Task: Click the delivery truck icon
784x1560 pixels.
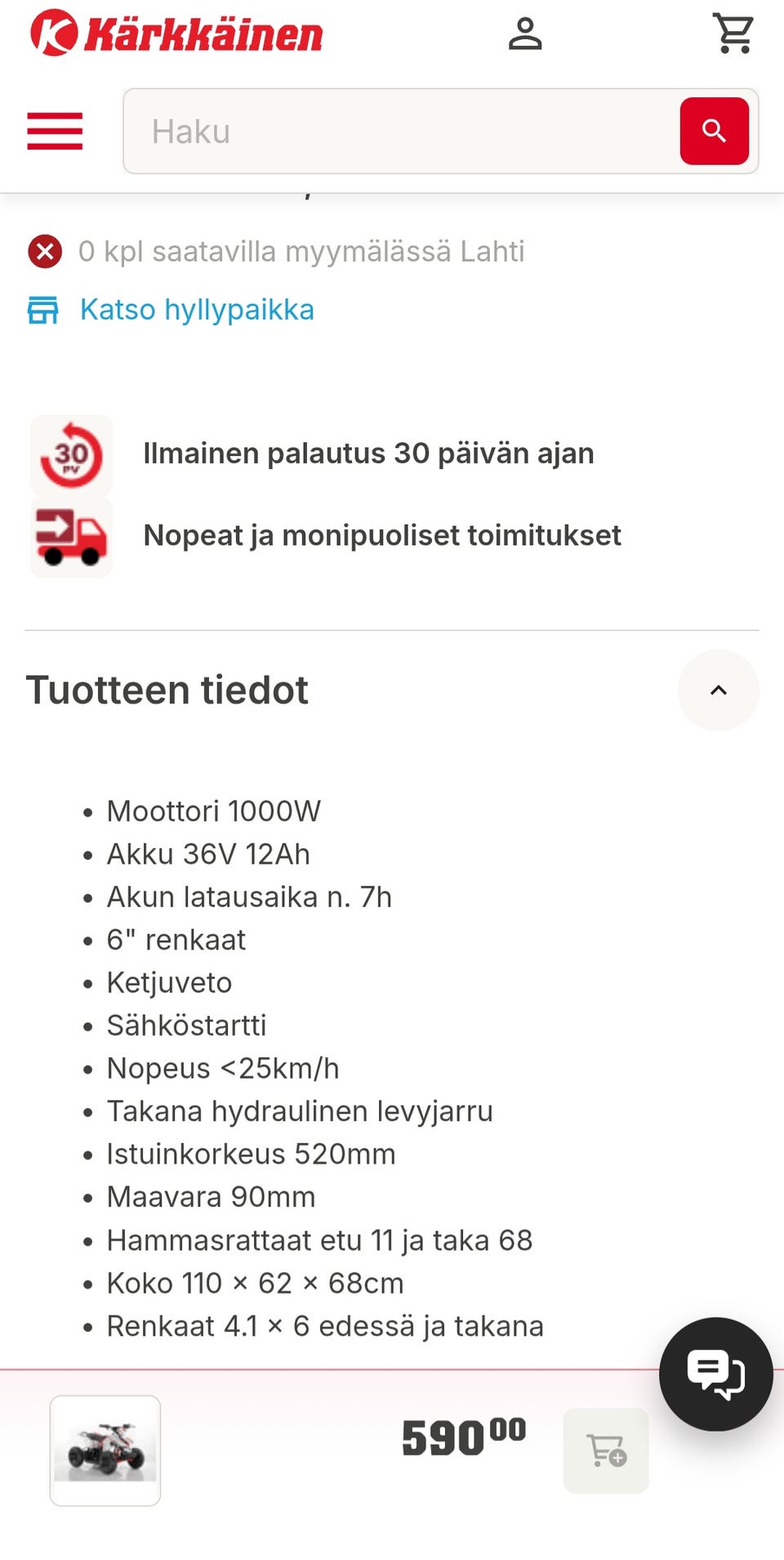Action: pos(71,537)
